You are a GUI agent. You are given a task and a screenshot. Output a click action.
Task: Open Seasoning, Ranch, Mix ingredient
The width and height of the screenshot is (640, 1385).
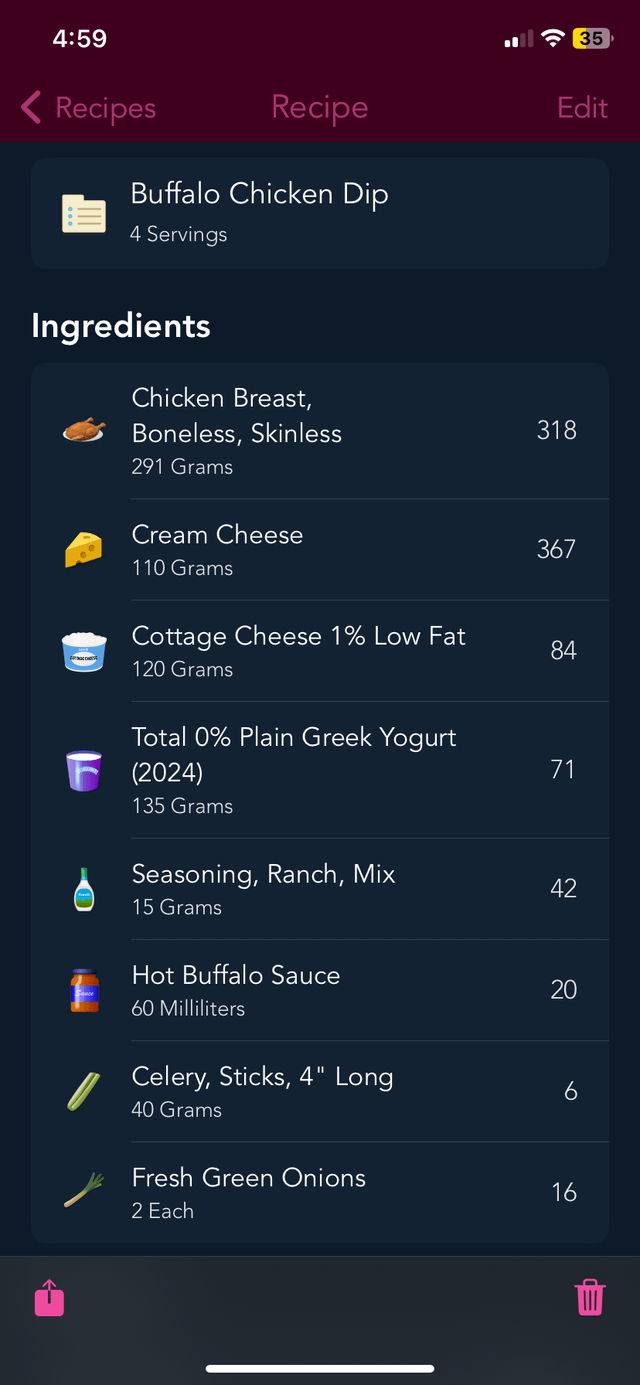(x=320, y=889)
